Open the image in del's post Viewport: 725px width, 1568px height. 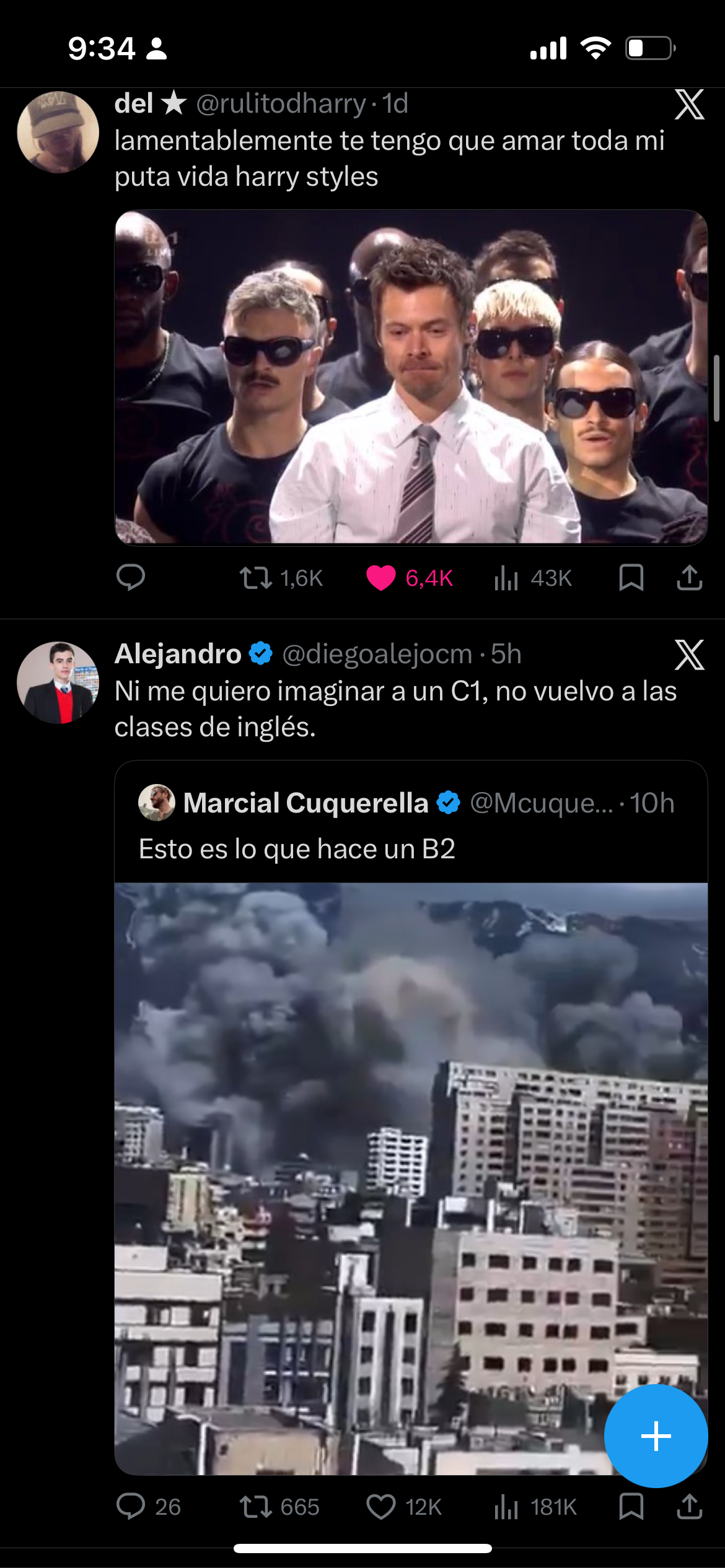(x=411, y=377)
